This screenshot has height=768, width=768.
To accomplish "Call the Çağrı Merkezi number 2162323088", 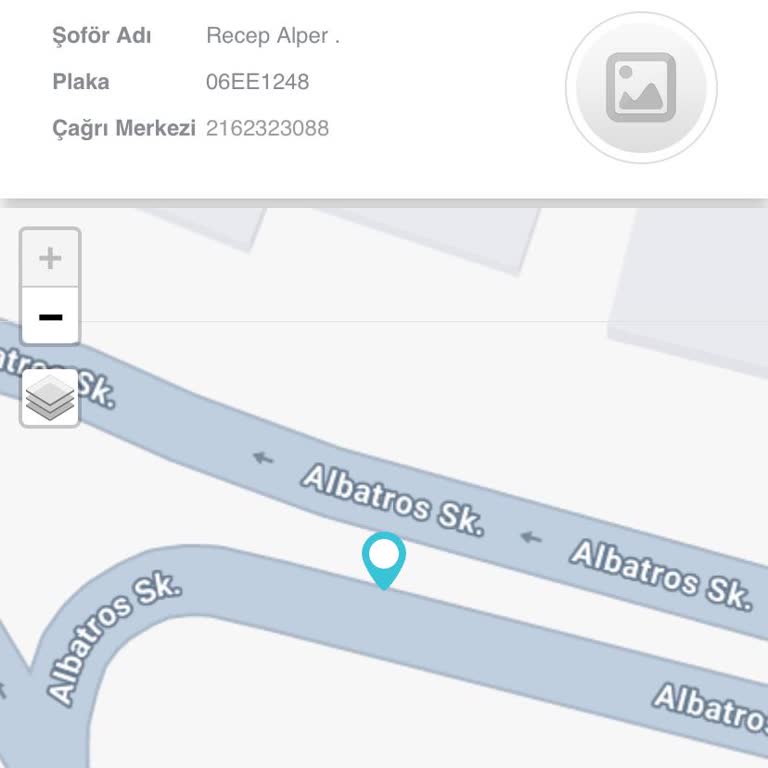I will click(x=267, y=128).
